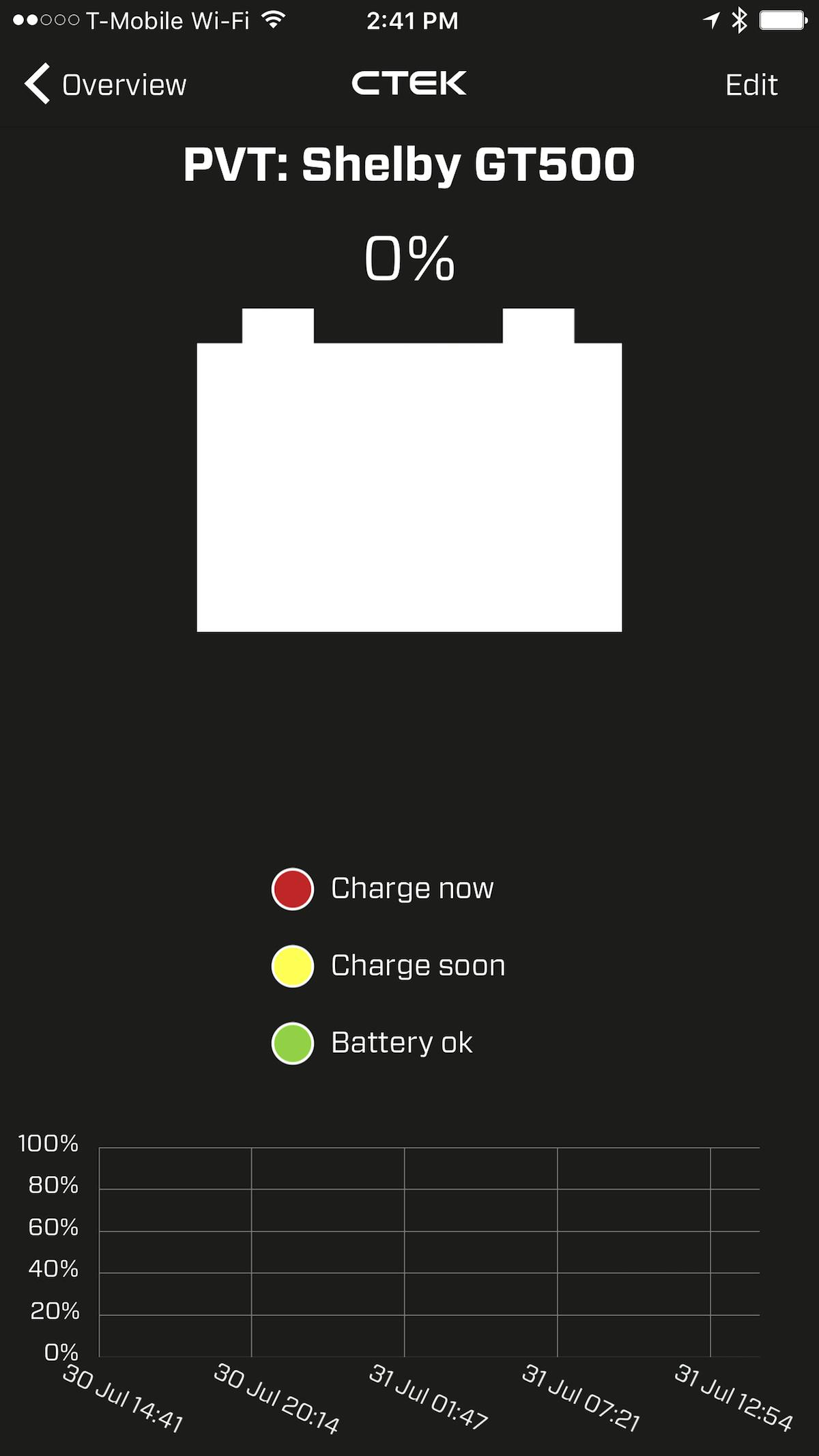
Task: Go back to Overview
Action: point(106,85)
